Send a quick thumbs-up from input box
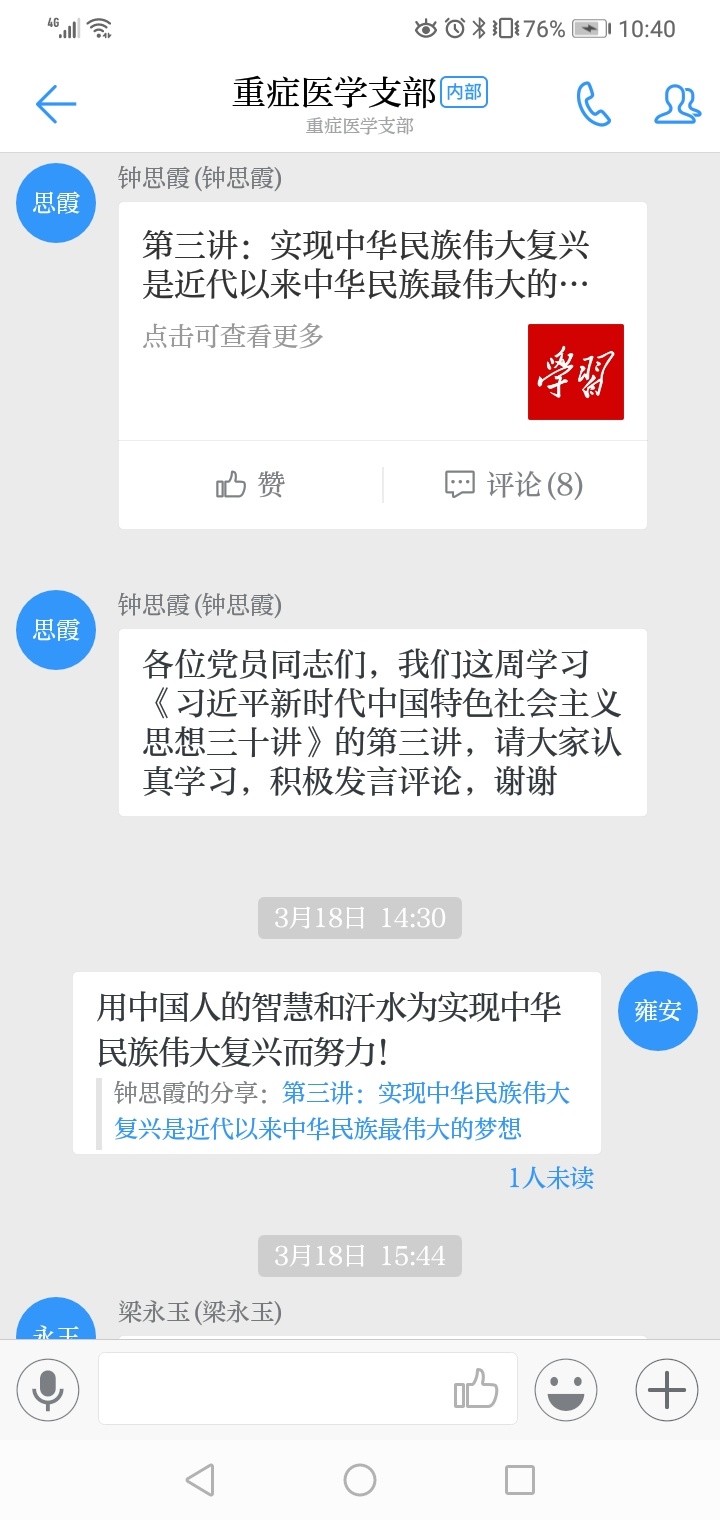Screen dimensions: 720x1520 click(x=476, y=1389)
